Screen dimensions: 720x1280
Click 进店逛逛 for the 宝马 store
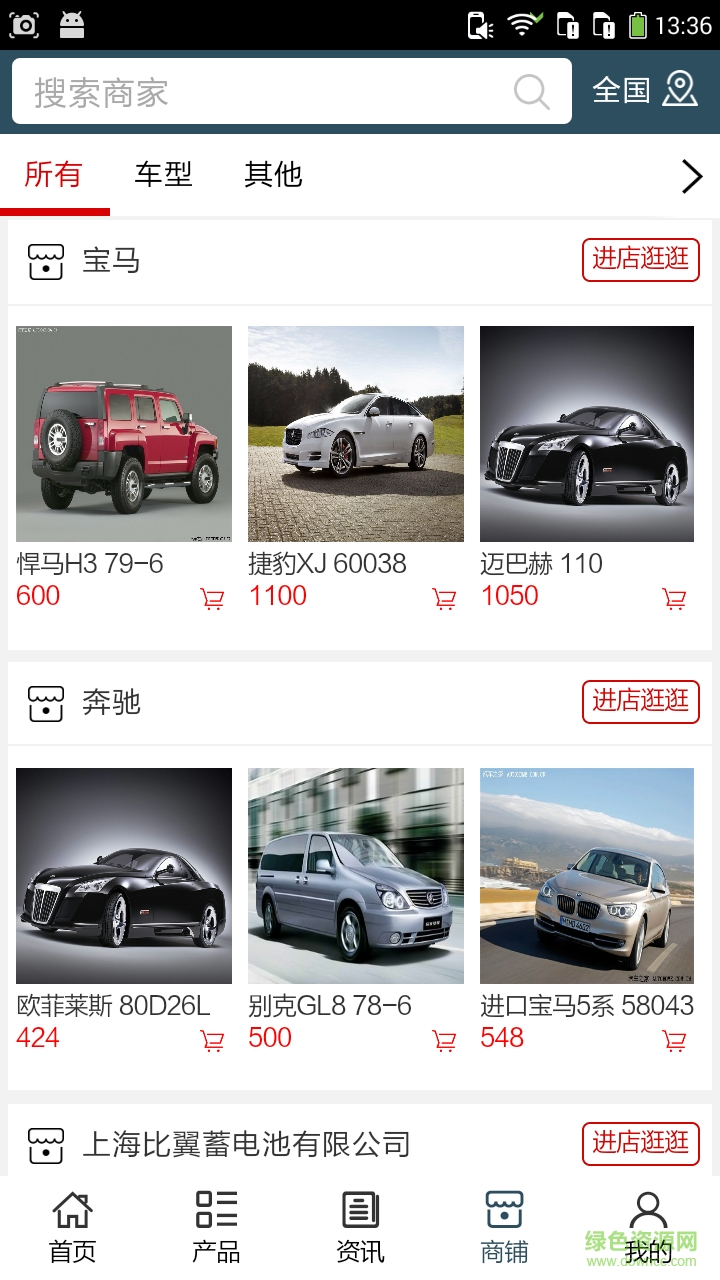click(x=640, y=260)
